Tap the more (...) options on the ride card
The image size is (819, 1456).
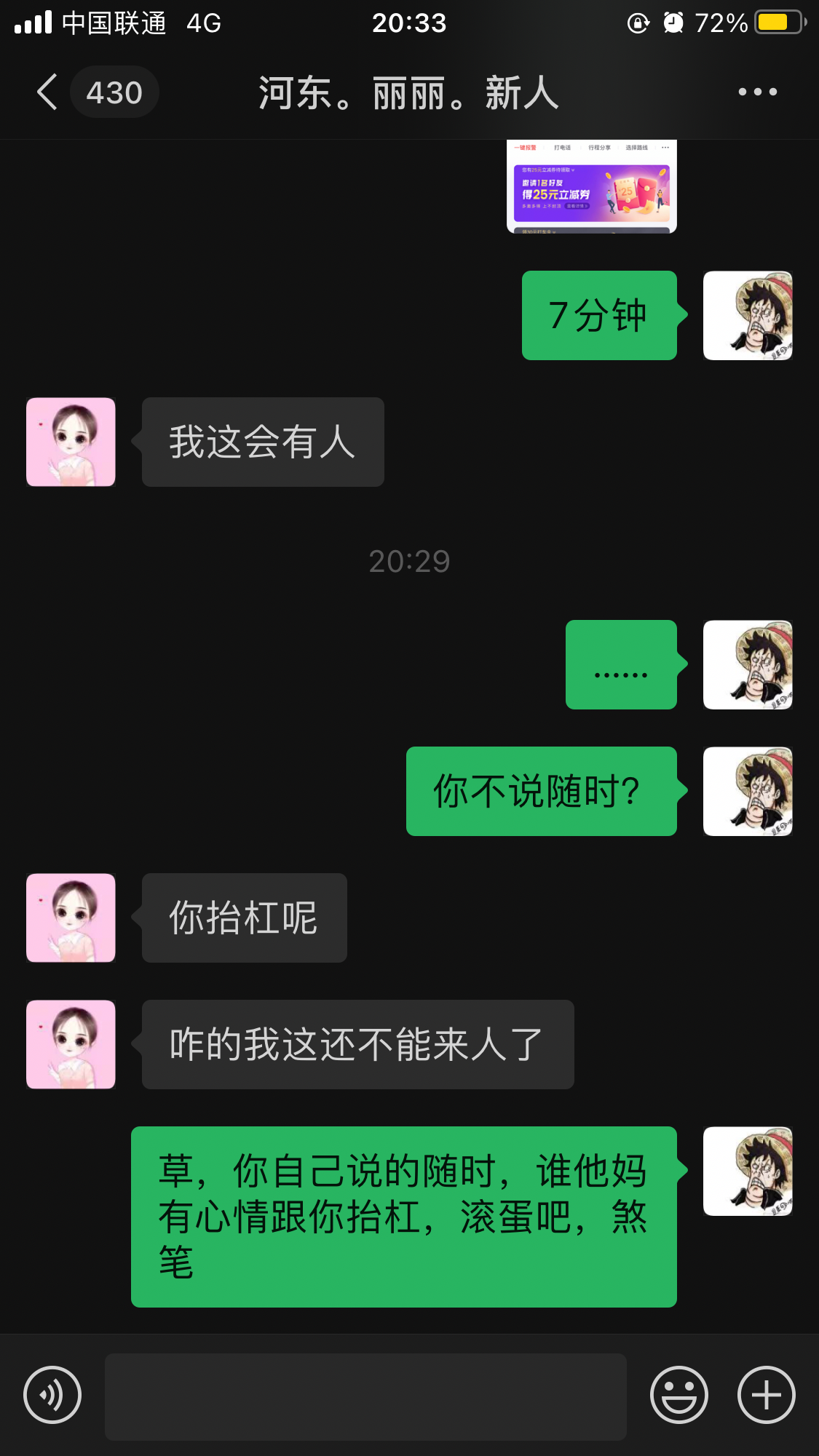[x=666, y=148]
